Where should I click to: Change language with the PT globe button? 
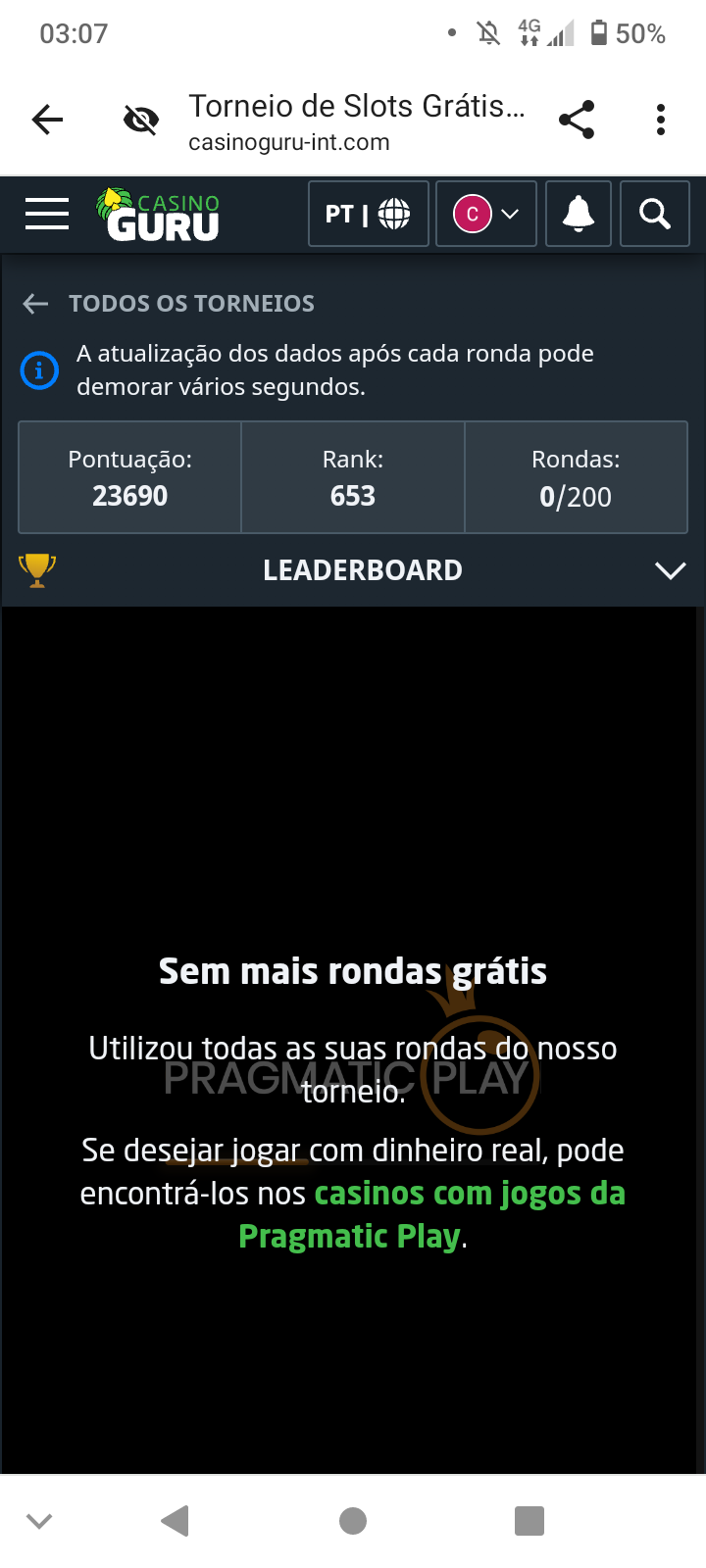(368, 214)
